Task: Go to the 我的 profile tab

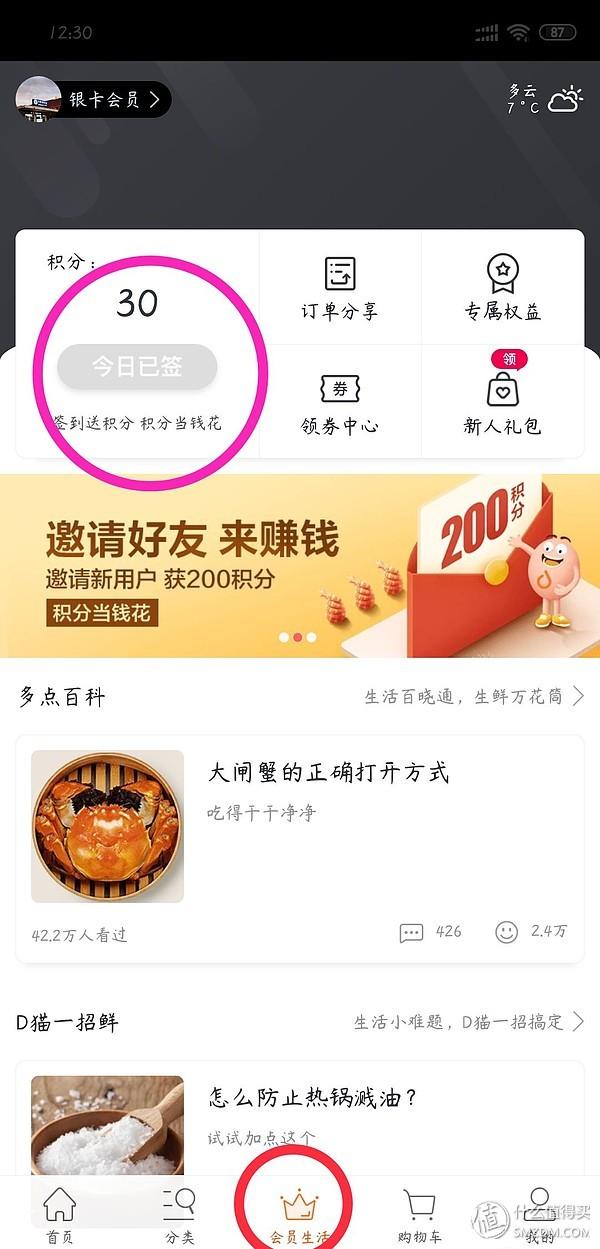Action: (540, 1213)
